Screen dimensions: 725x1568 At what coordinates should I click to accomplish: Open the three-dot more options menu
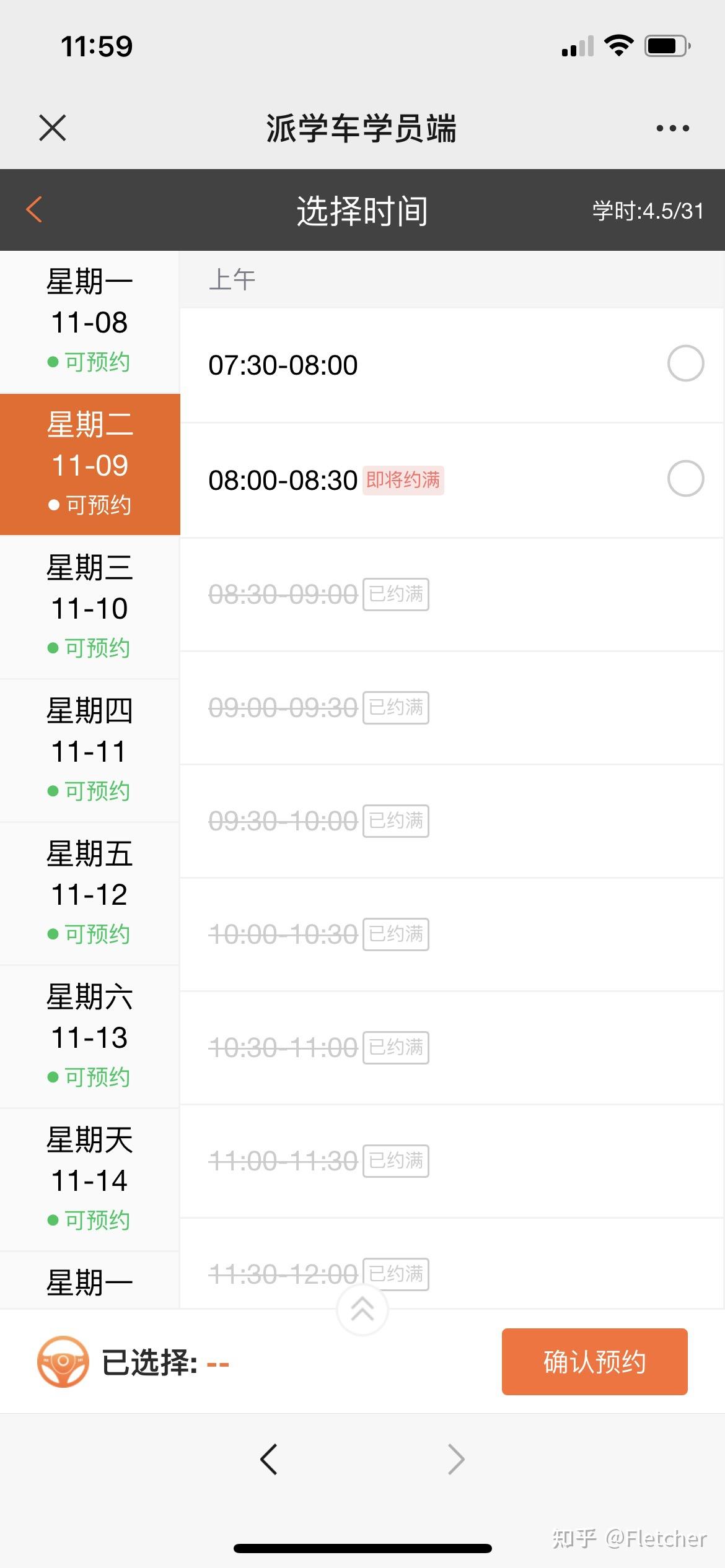pos(672,128)
